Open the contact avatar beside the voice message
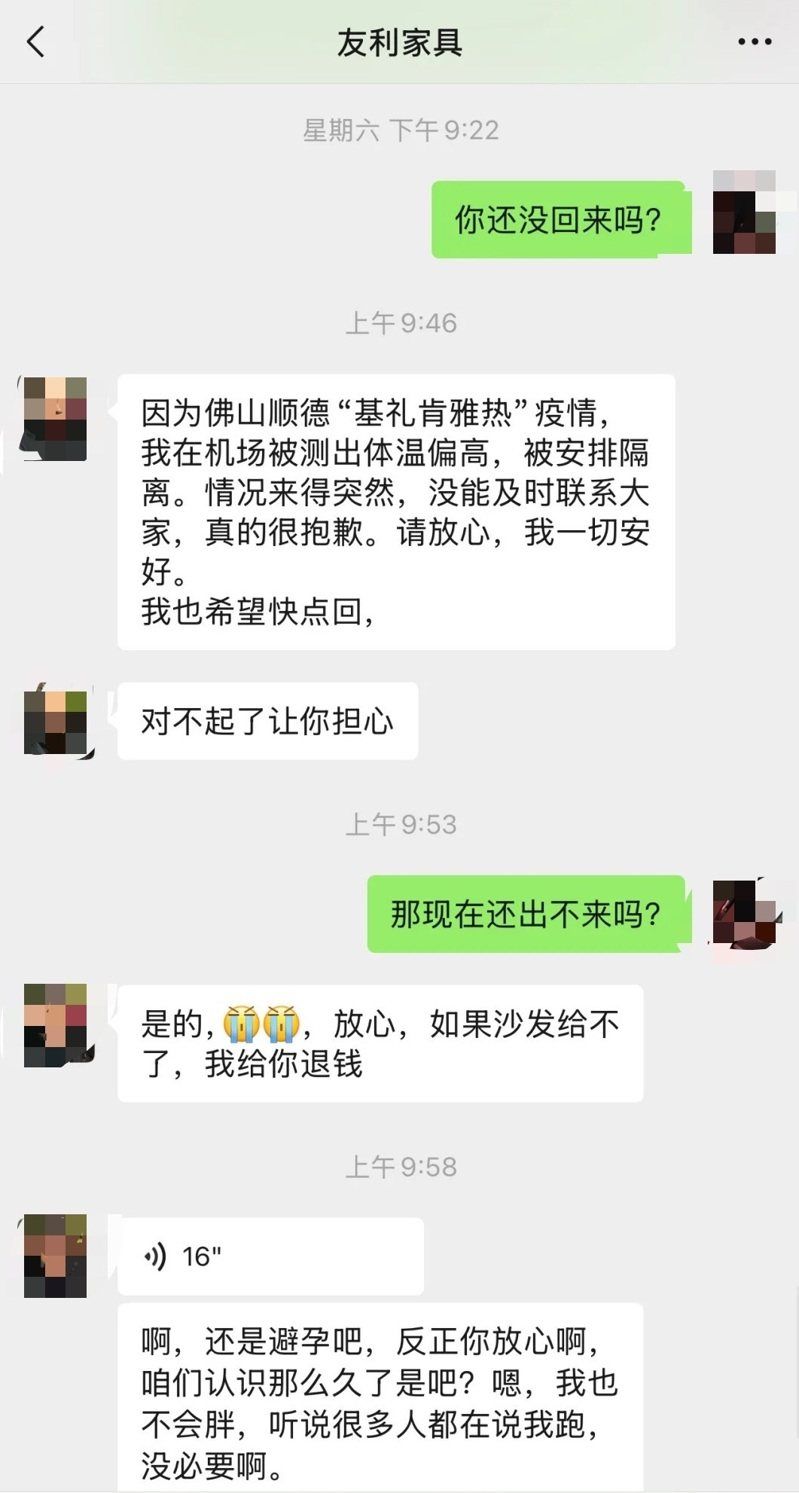 tap(55, 1256)
